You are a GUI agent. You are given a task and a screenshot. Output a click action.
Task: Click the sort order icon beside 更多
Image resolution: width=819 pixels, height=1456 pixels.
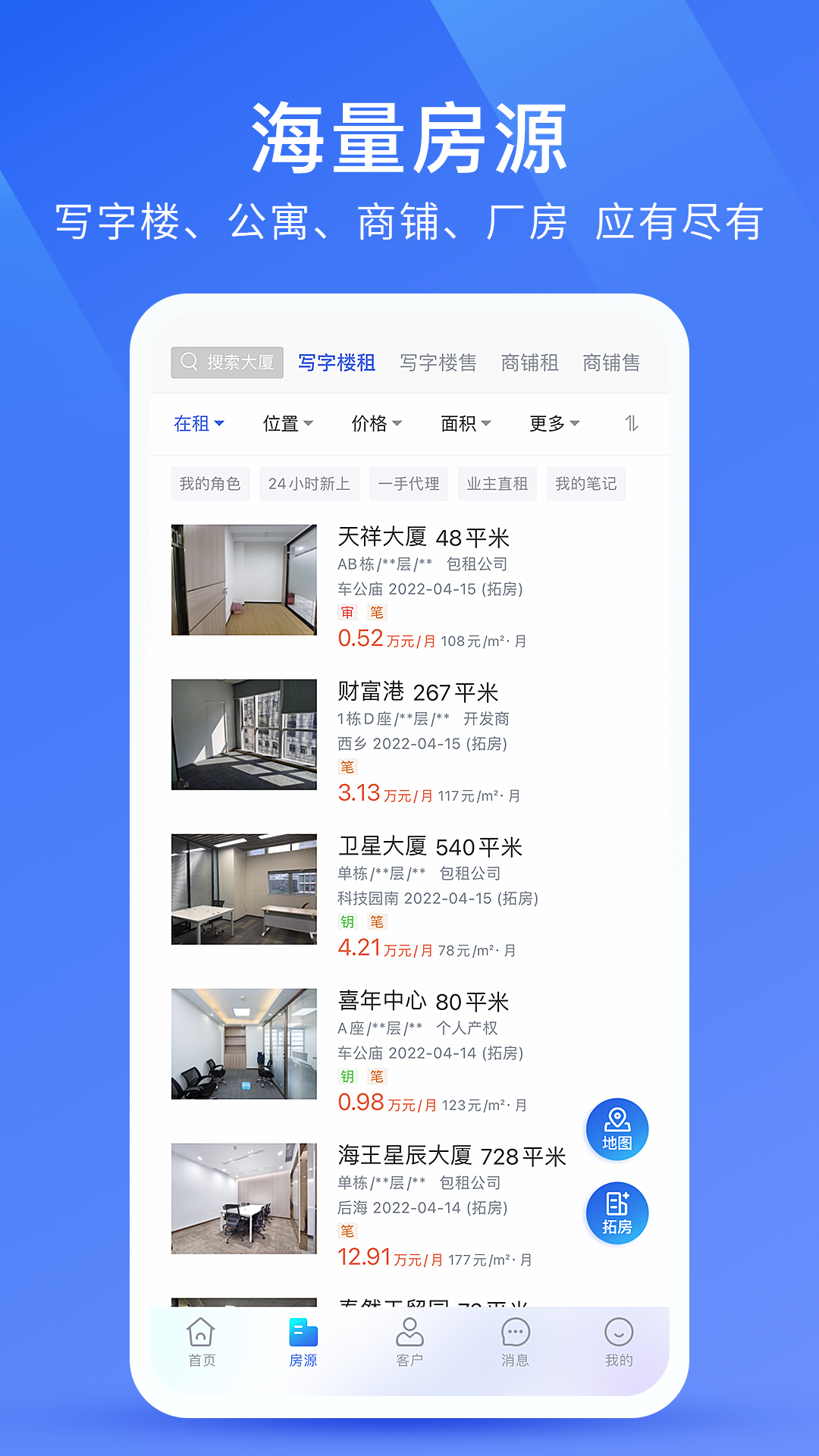pos(632,424)
